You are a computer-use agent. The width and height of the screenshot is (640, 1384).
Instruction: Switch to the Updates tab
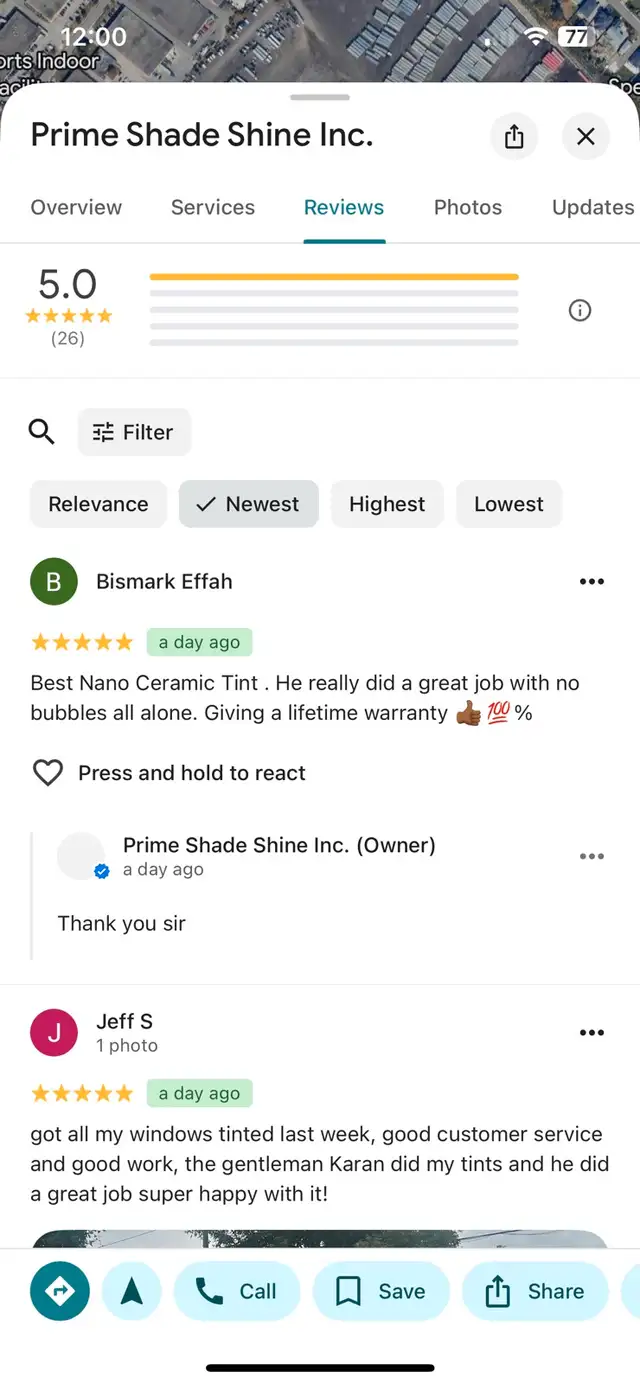point(593,208)
